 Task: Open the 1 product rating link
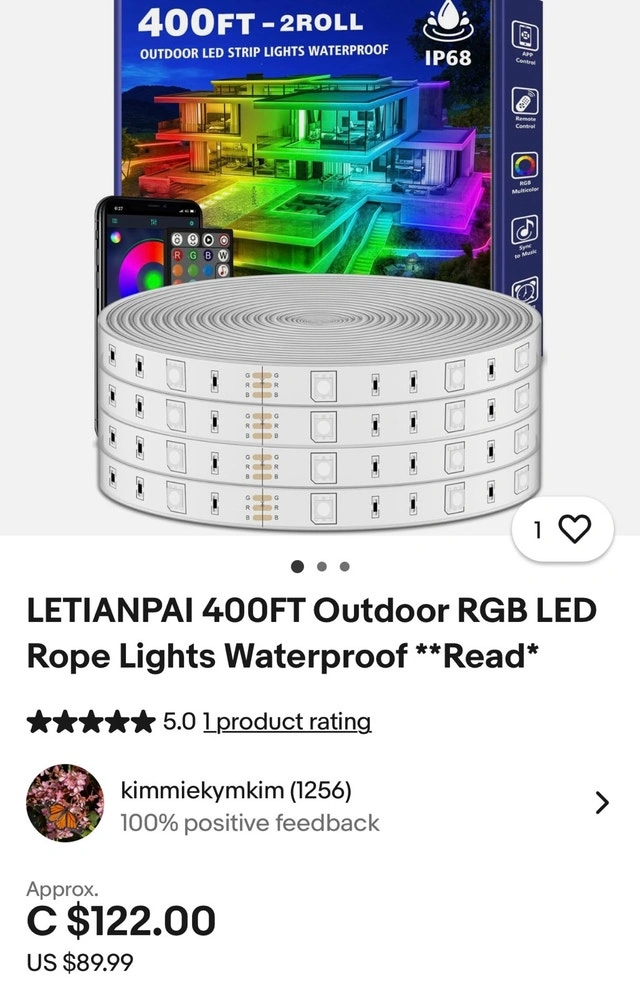(x=286, y=721)
